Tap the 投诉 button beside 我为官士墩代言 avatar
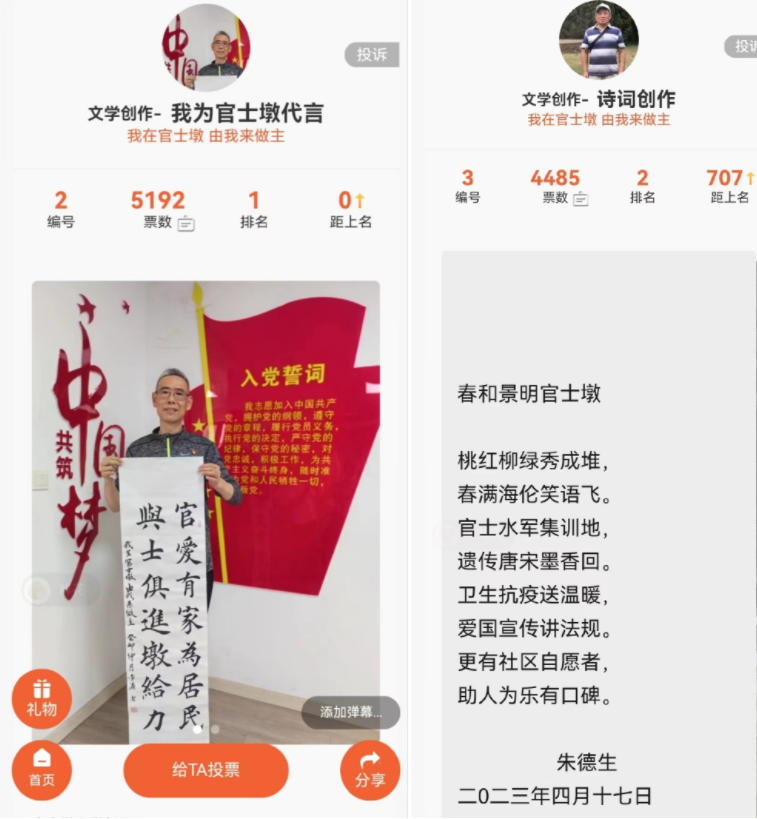Screen dimensions: 757x819 (372, 55)
